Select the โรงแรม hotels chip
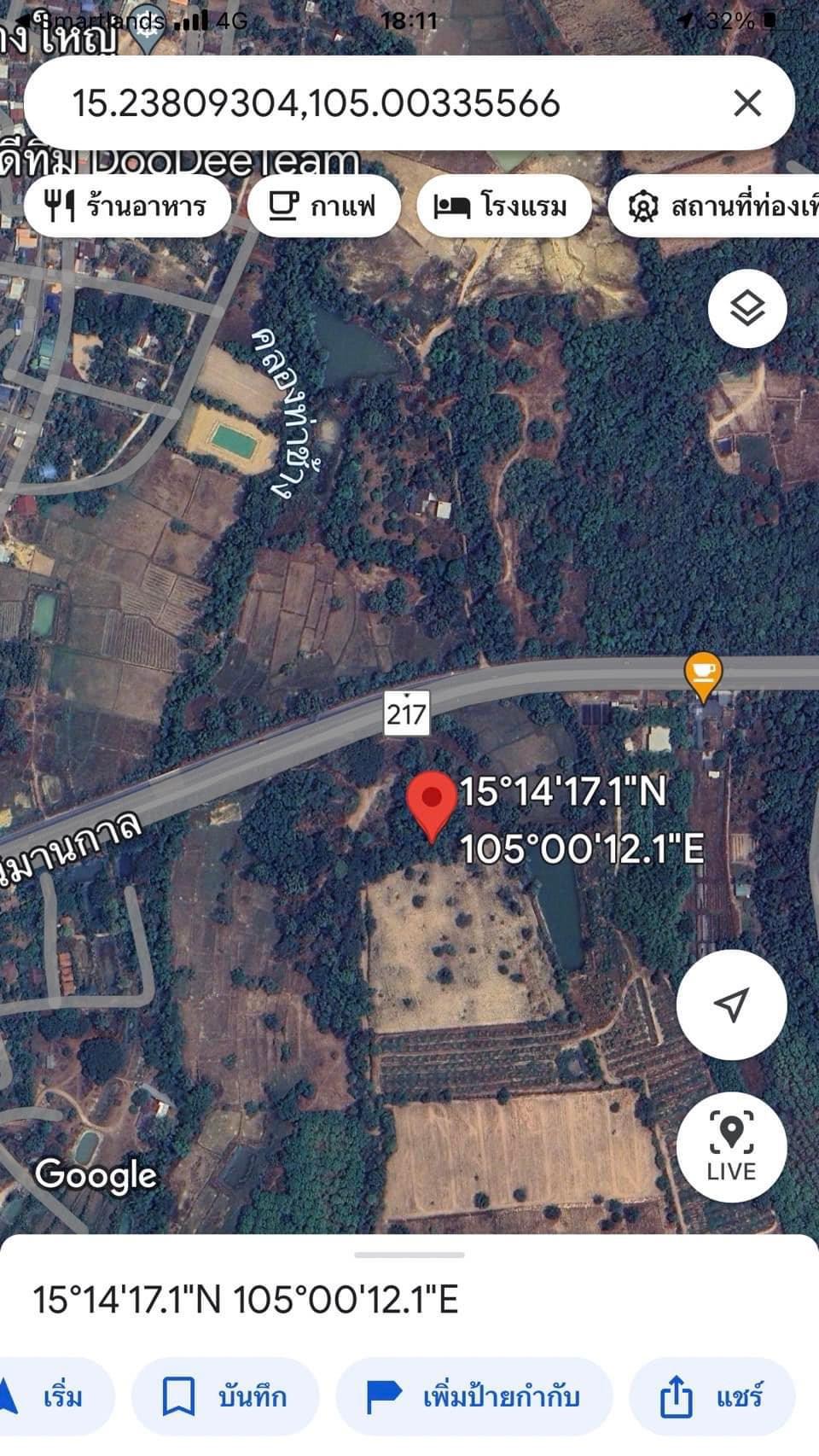The width and height of the screenshot is (819, 1456). 504,206
